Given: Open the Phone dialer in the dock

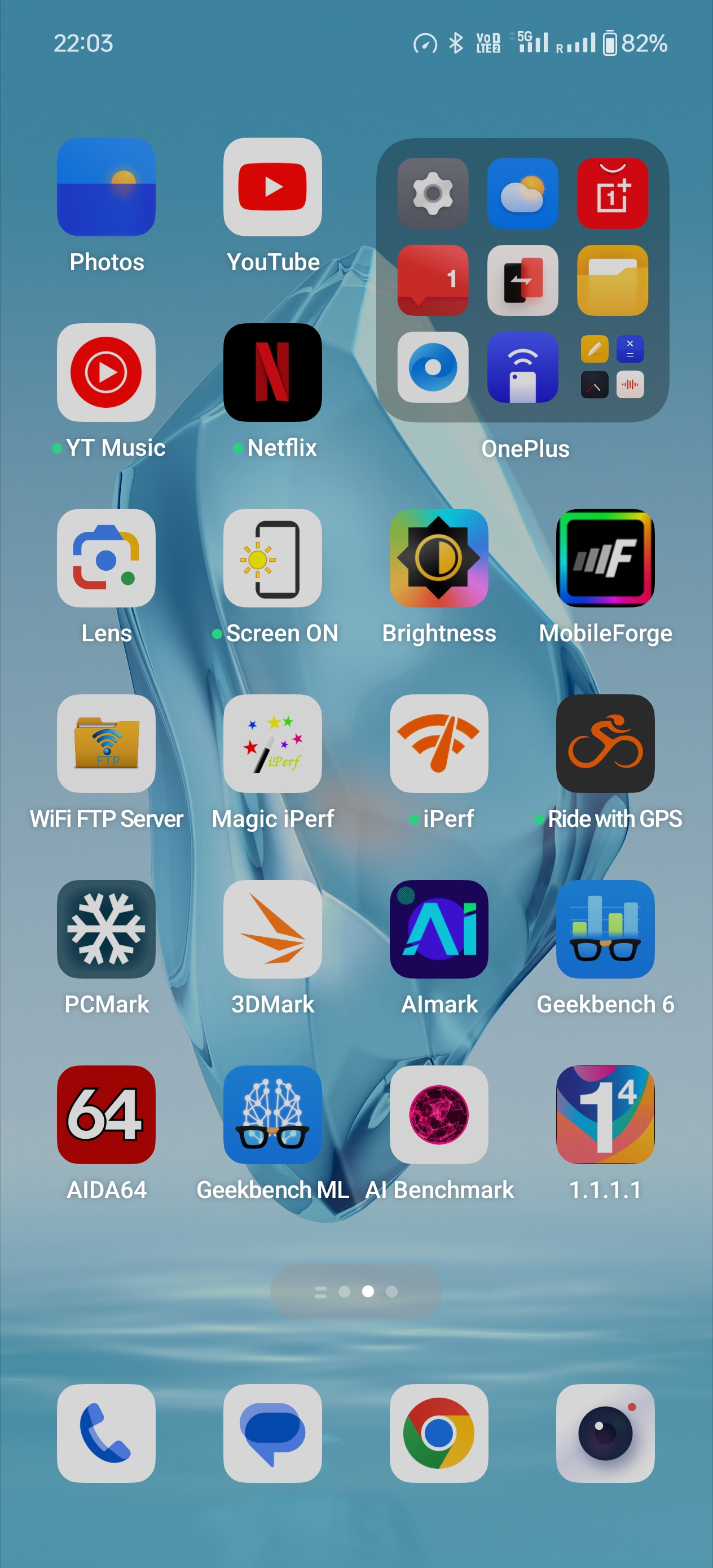Looking at the screenshot, I should (107, 1433).
